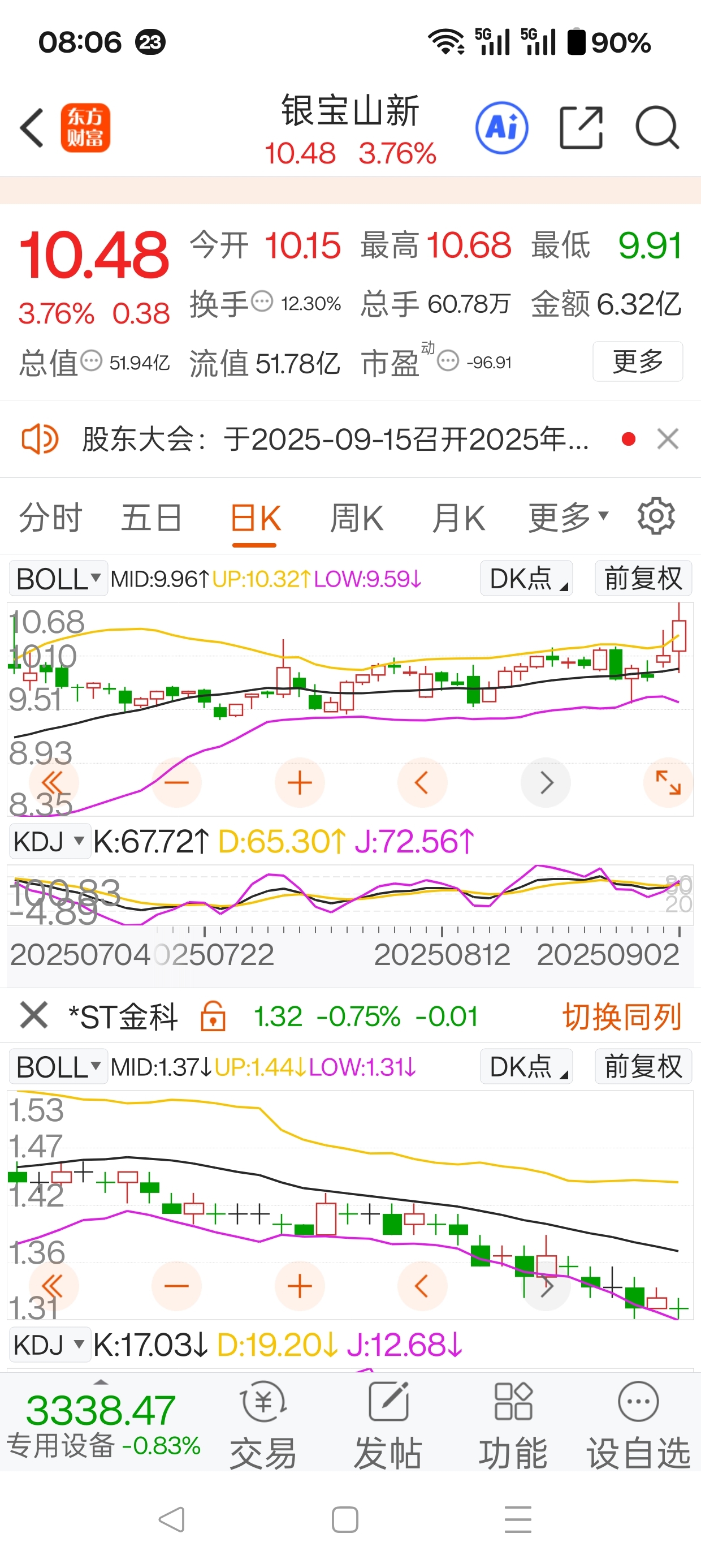The height and width of the screenshot is (1568, 701).
Task: Go back using the top-left arrow
Action: click(32, 128)
